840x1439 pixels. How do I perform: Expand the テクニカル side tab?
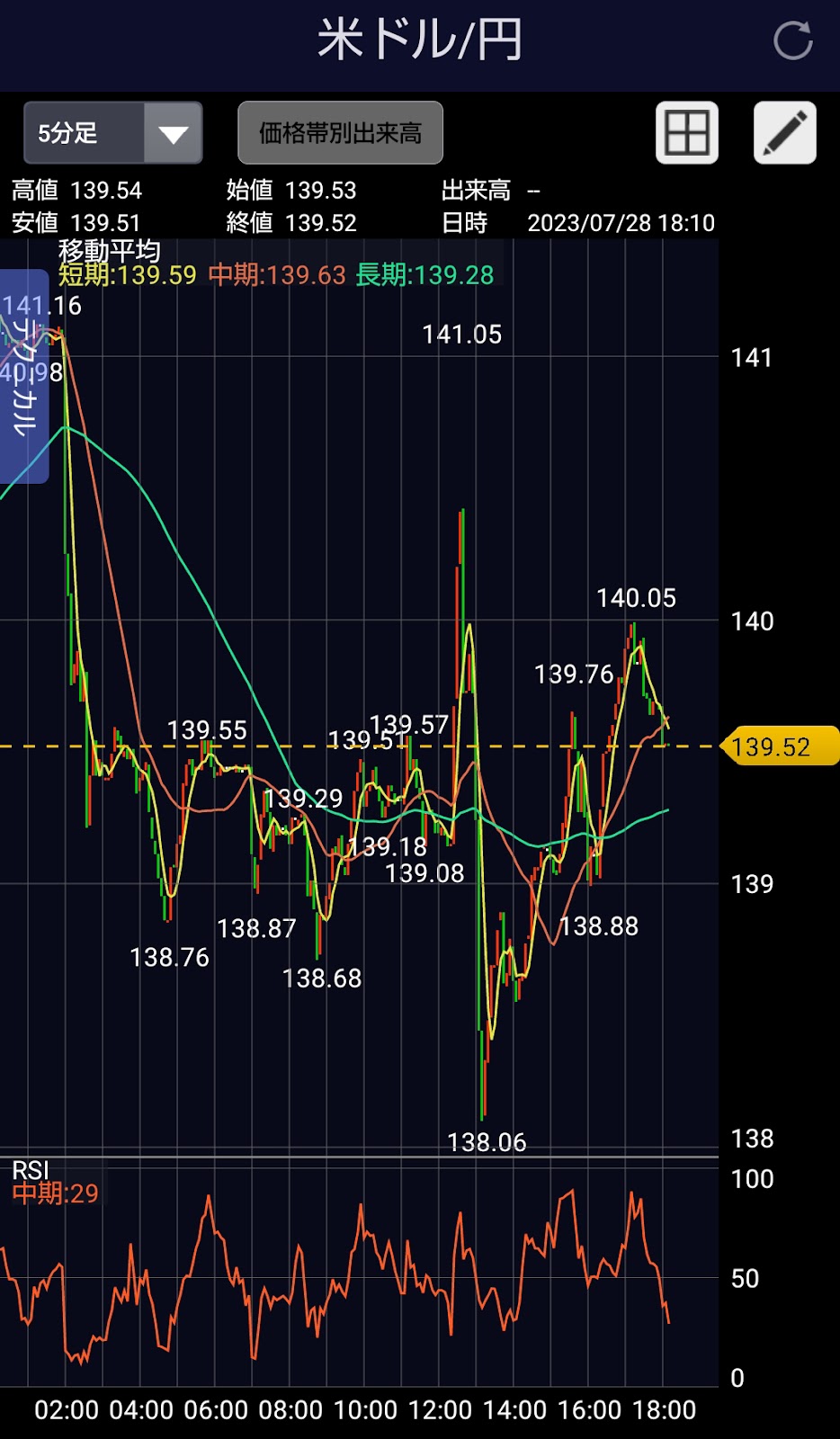pyautogui.click(x=24, y=376)
